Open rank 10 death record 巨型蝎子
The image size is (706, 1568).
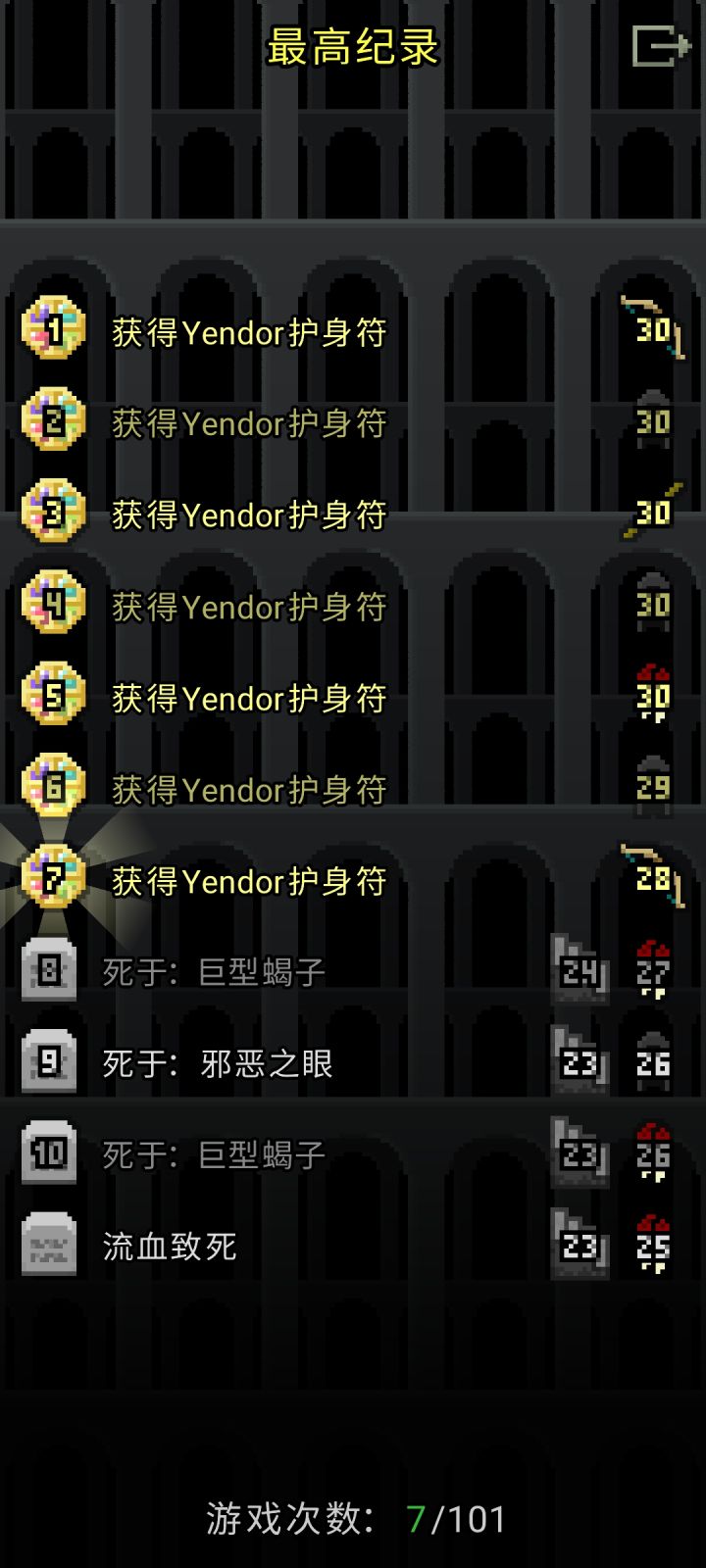click(x=353, y=1153)
